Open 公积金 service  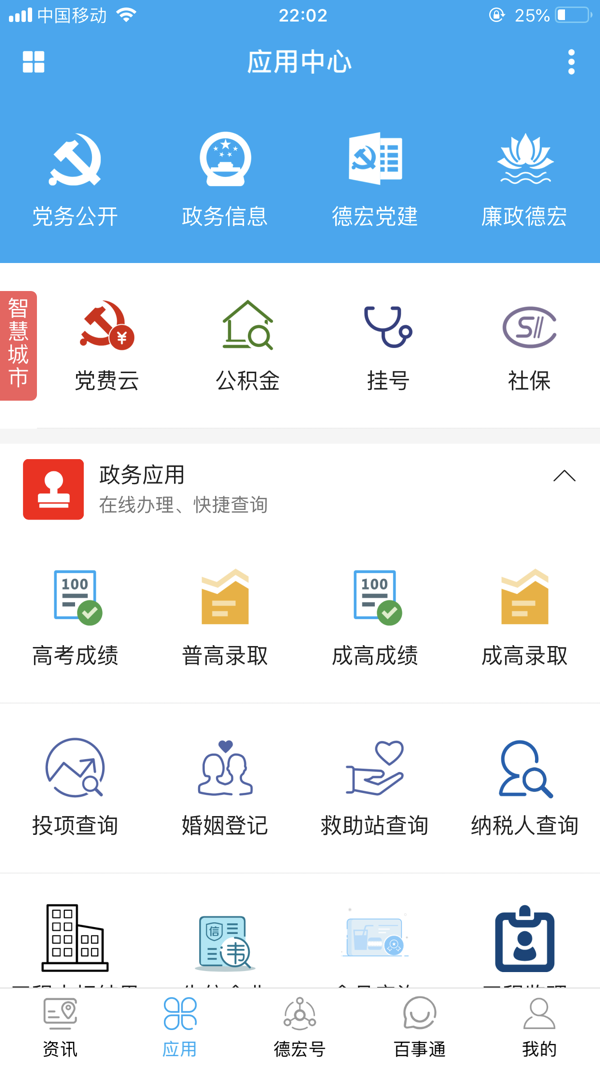(x=247, y=345)
